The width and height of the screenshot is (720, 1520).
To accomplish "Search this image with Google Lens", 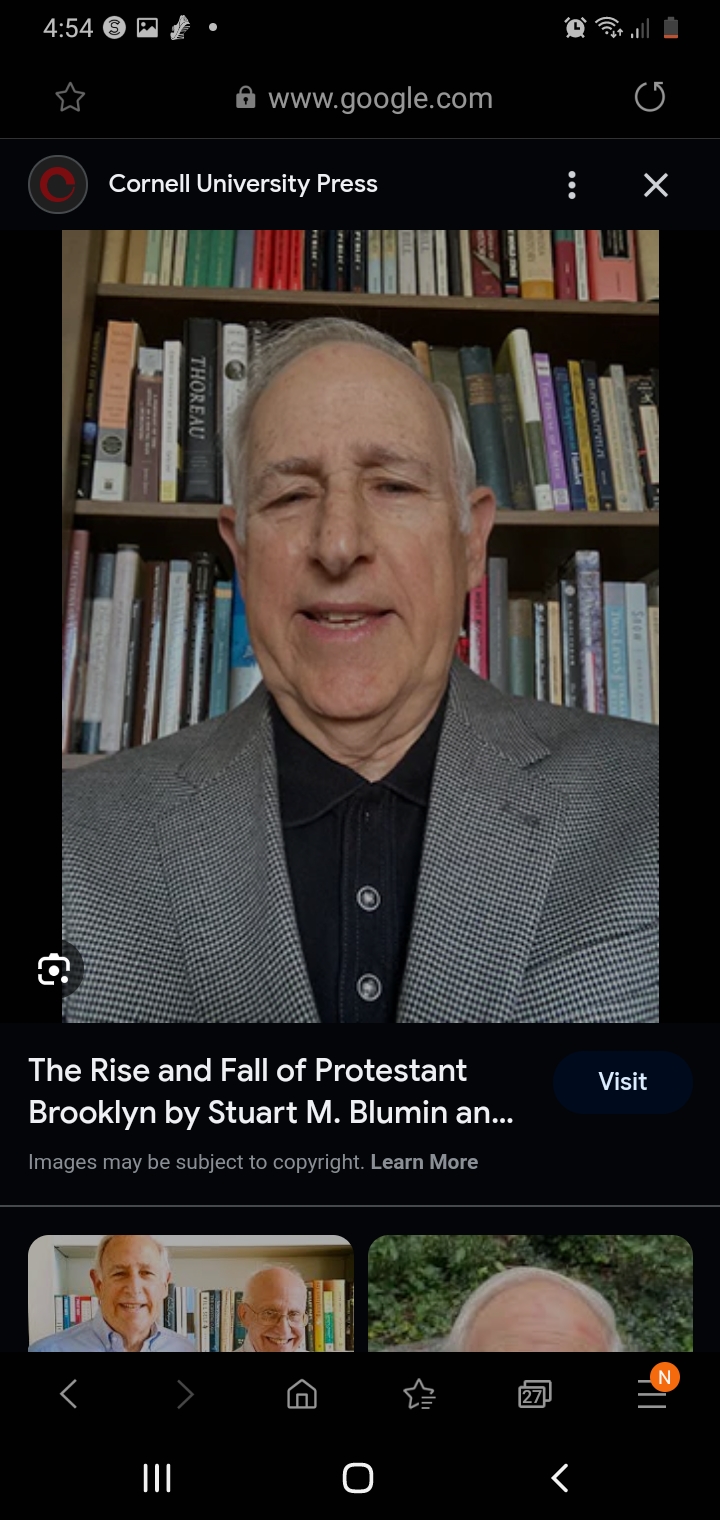I will [x=54, y=969].
